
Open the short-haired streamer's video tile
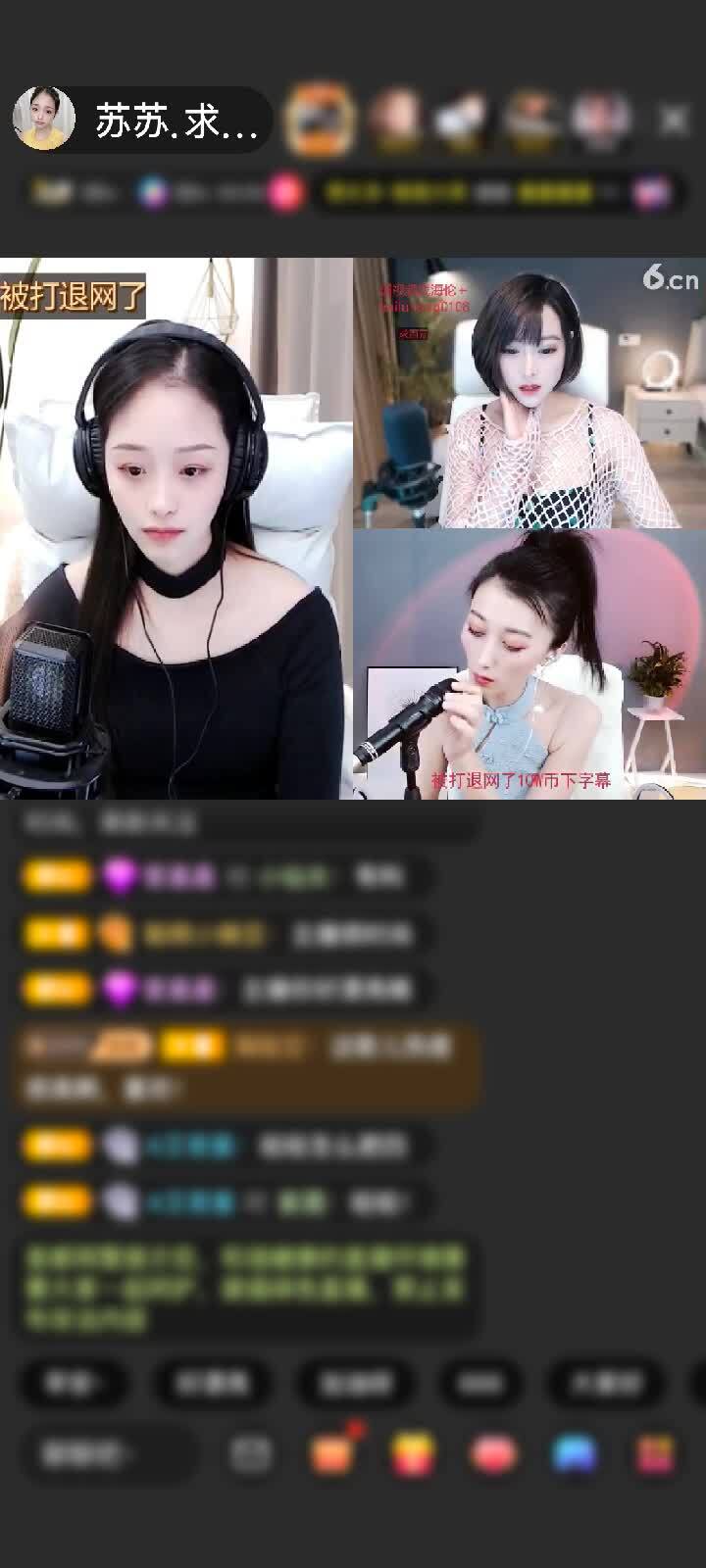click(529, 394)
